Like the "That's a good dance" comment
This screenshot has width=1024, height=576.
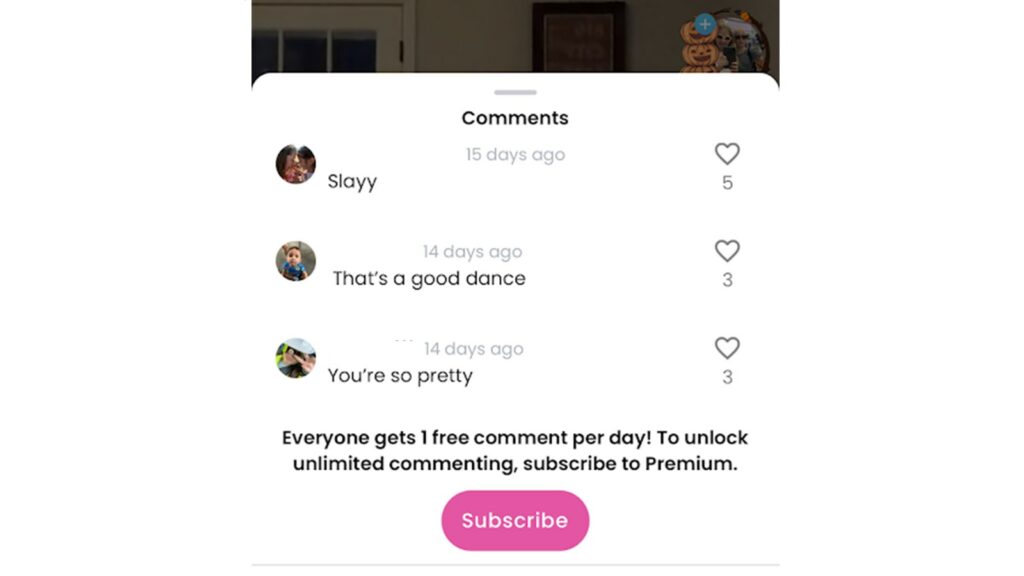point(727,251)
